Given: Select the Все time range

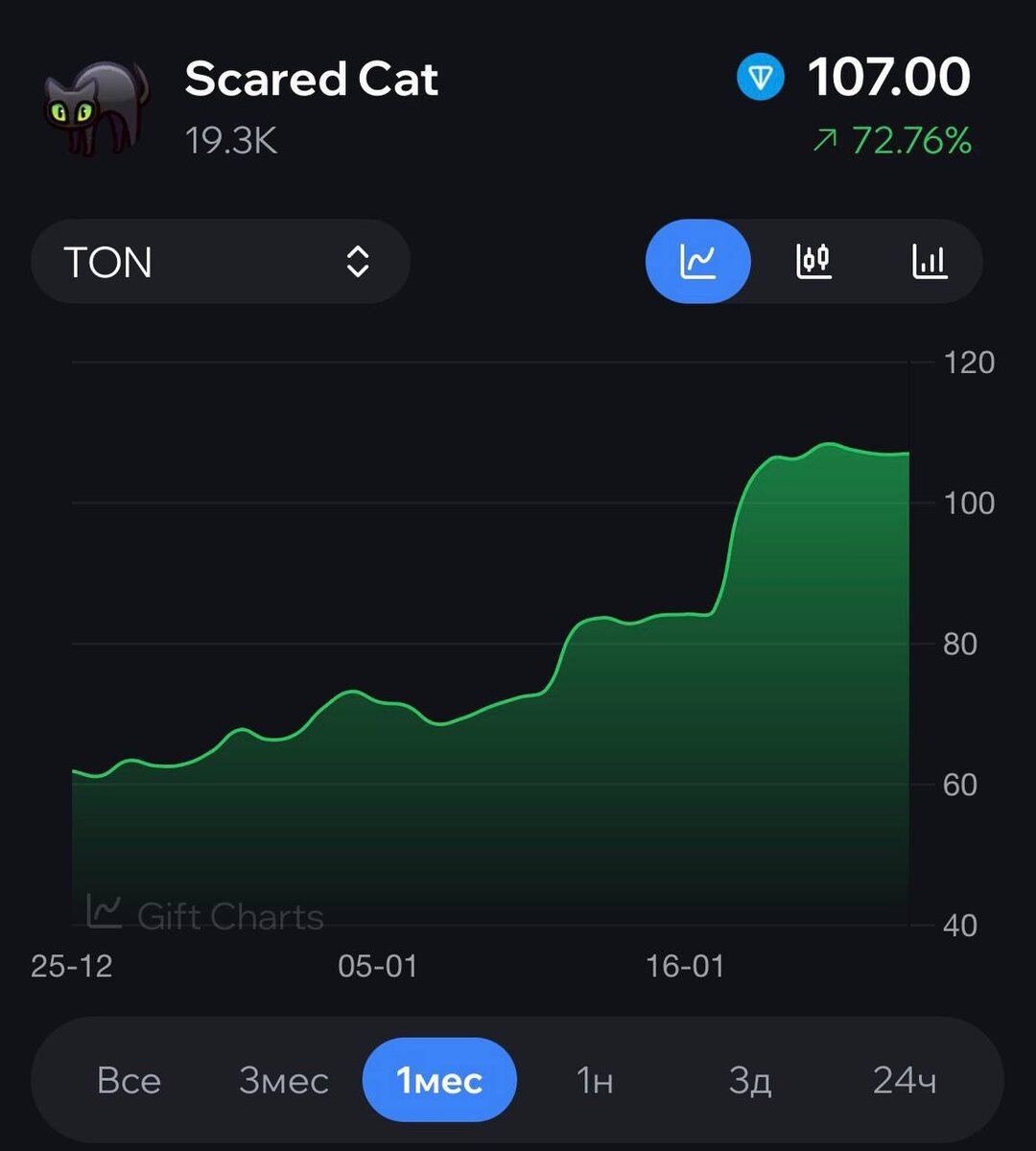Looking at the screenshot, I should 129,1081.
